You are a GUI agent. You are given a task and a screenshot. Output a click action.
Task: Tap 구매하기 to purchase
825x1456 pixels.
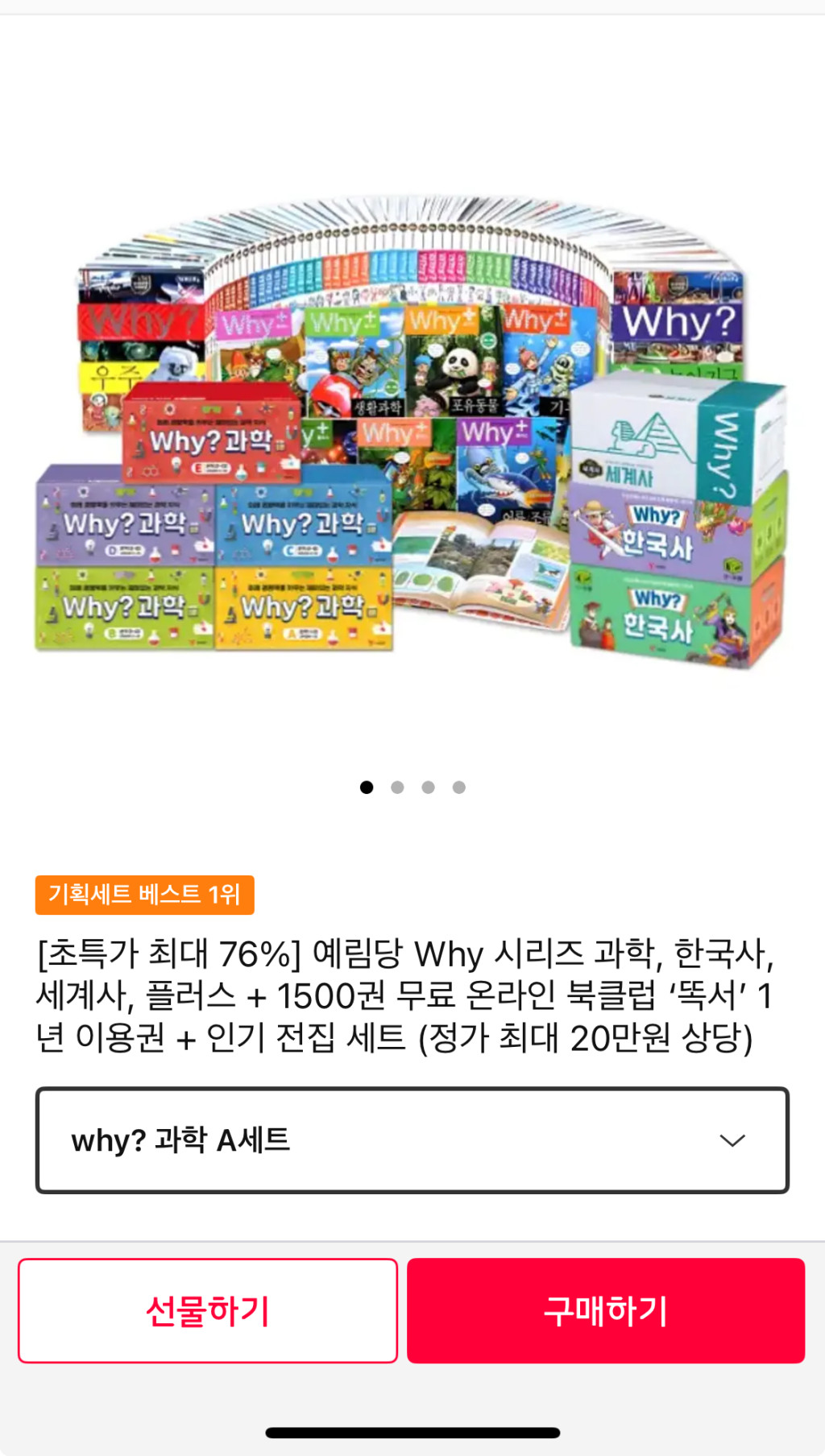606,1310
